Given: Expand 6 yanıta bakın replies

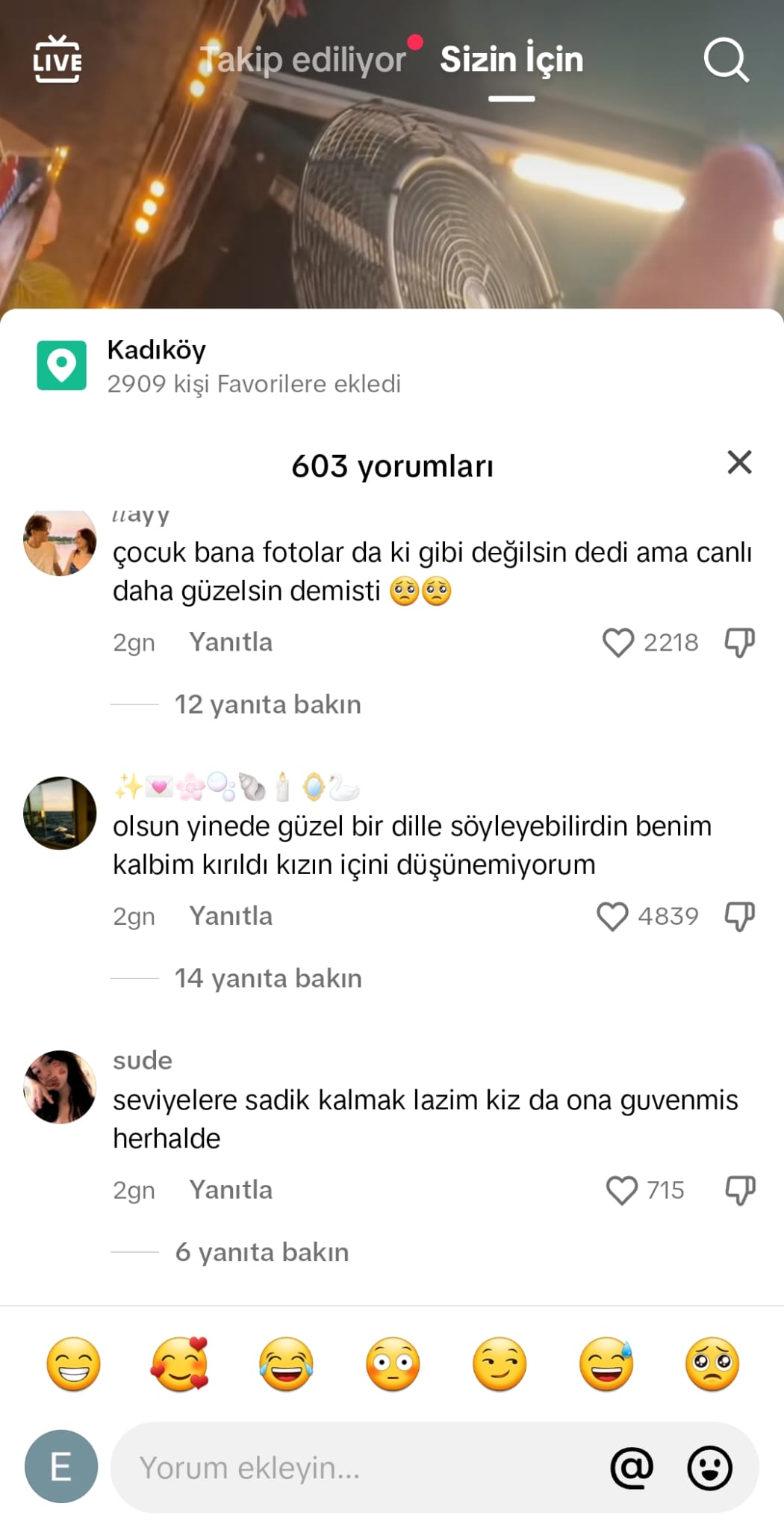Looking at the screenshot, I should (x=261, y=1253).
